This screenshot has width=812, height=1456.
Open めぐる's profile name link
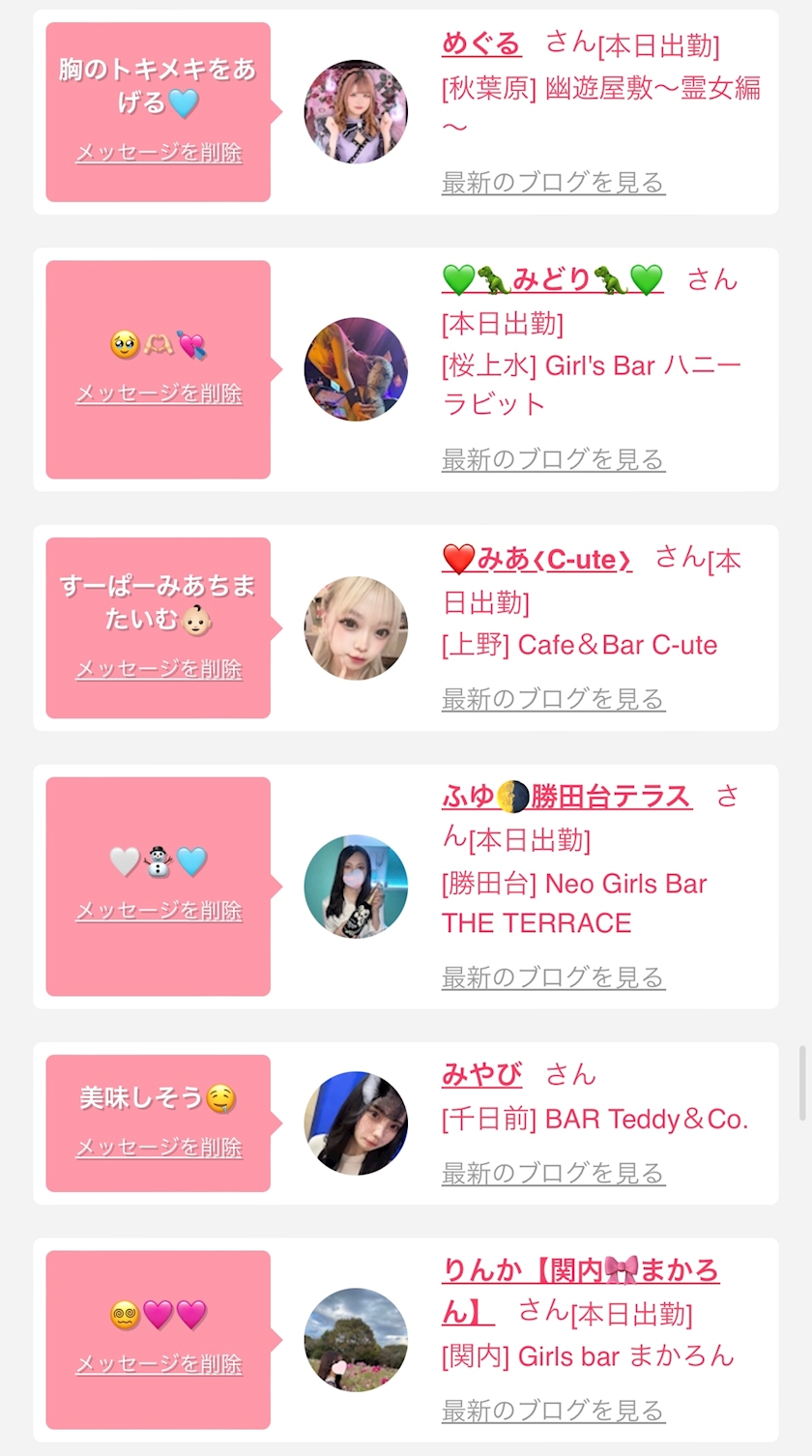(481, 44)
